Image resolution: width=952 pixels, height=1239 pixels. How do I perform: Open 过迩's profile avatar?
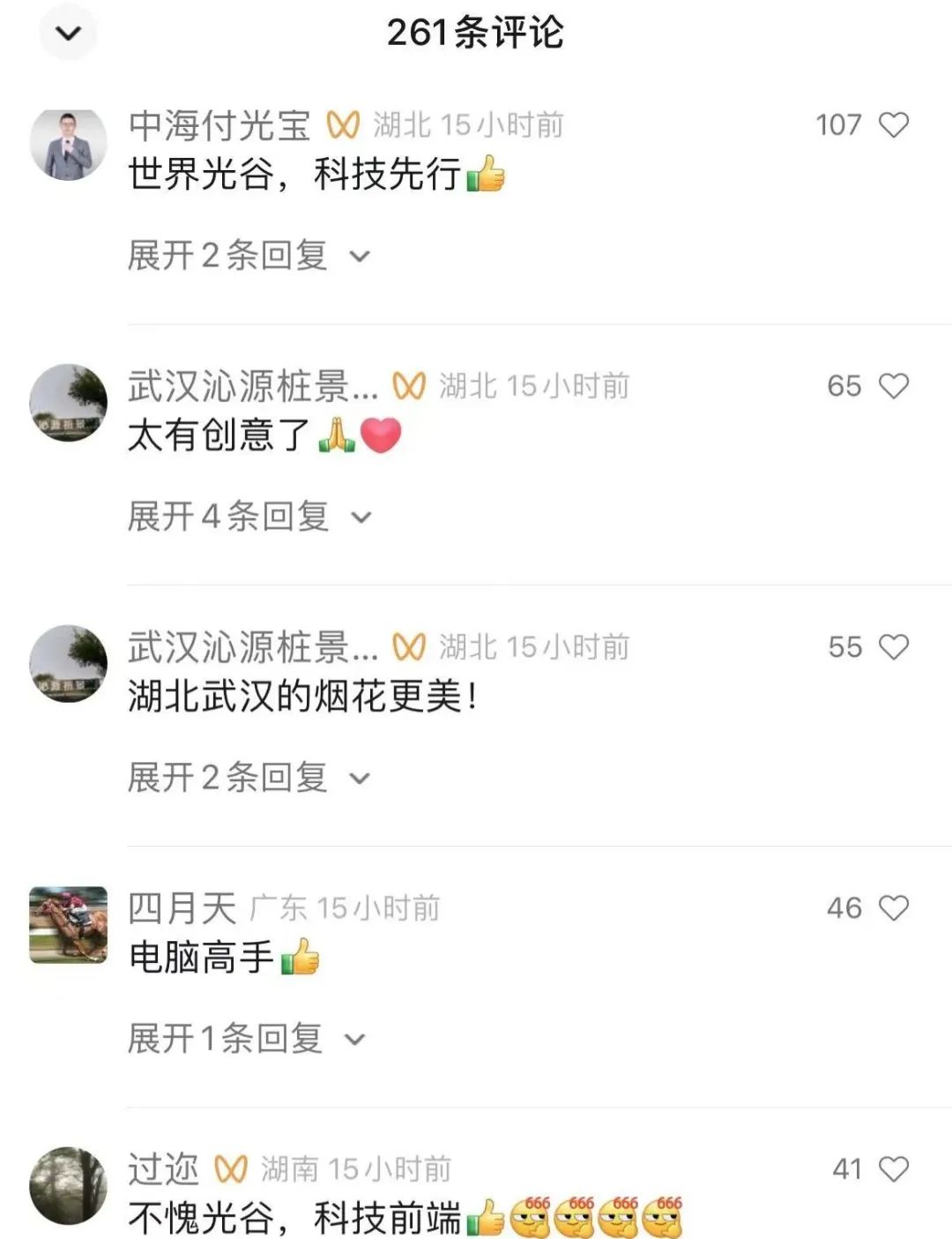[x=68, y=1185]
